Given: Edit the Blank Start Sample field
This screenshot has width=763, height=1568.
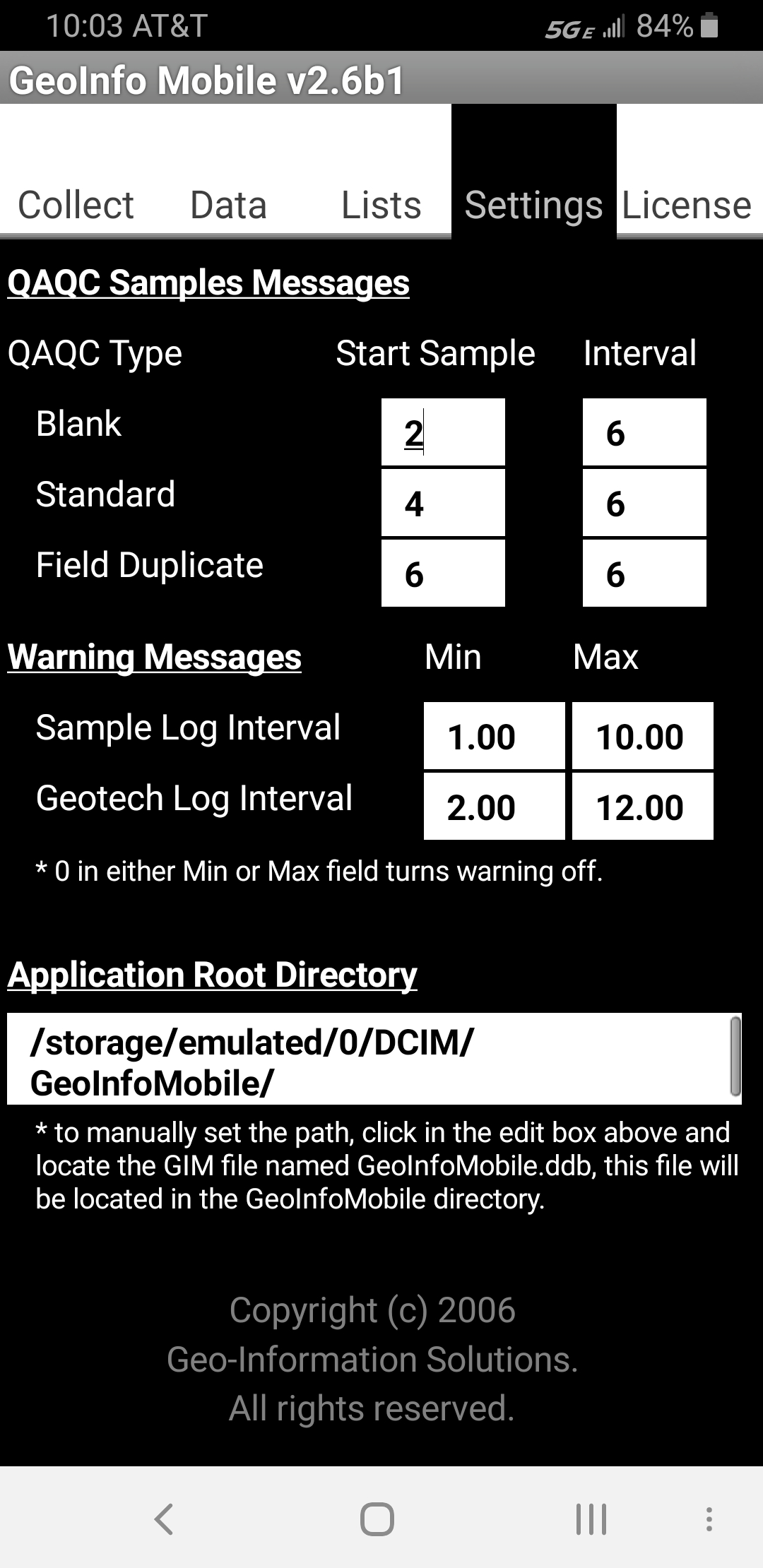Looking at the screenshot, I should [x=443, y=432].
